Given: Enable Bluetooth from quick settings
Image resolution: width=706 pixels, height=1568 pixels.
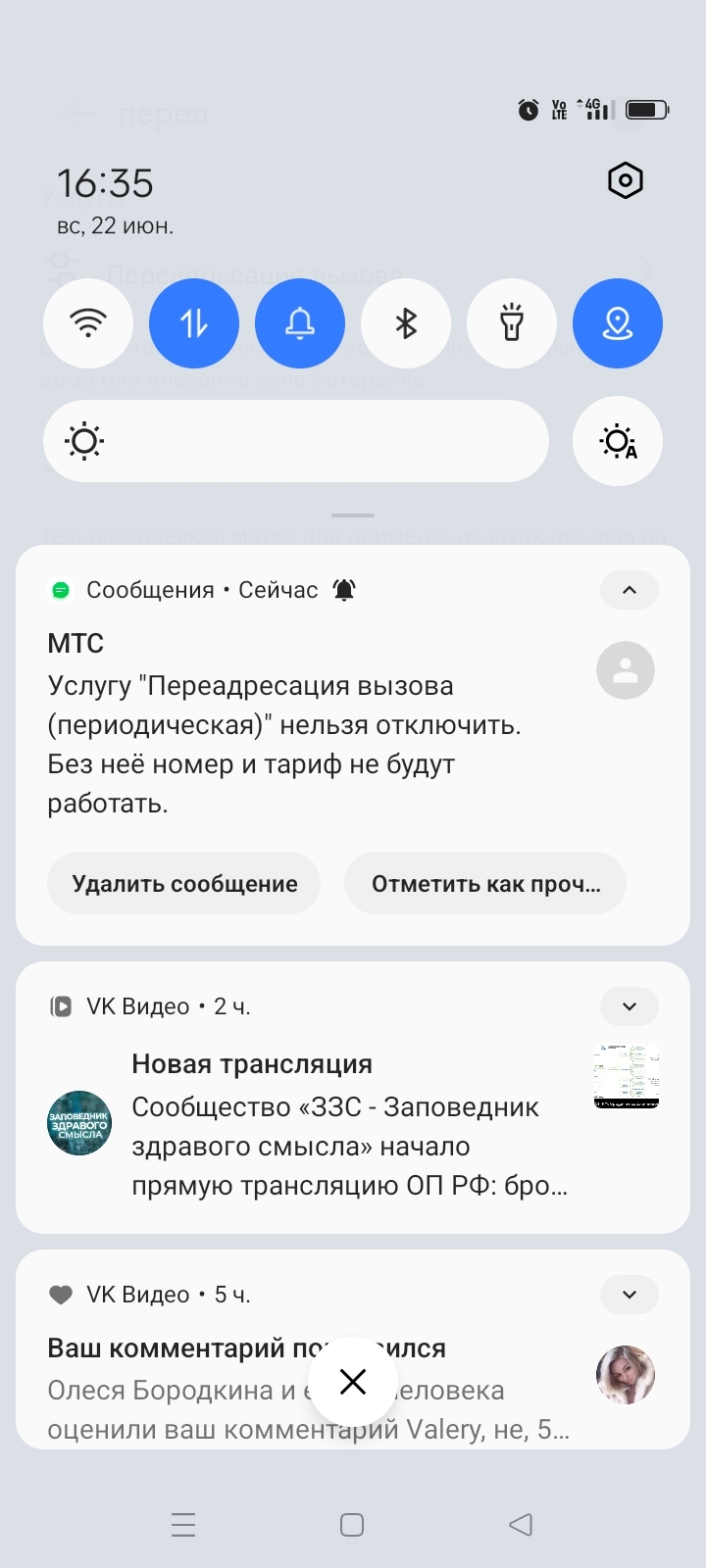Looking at the screenshot, I should [406, 323].
